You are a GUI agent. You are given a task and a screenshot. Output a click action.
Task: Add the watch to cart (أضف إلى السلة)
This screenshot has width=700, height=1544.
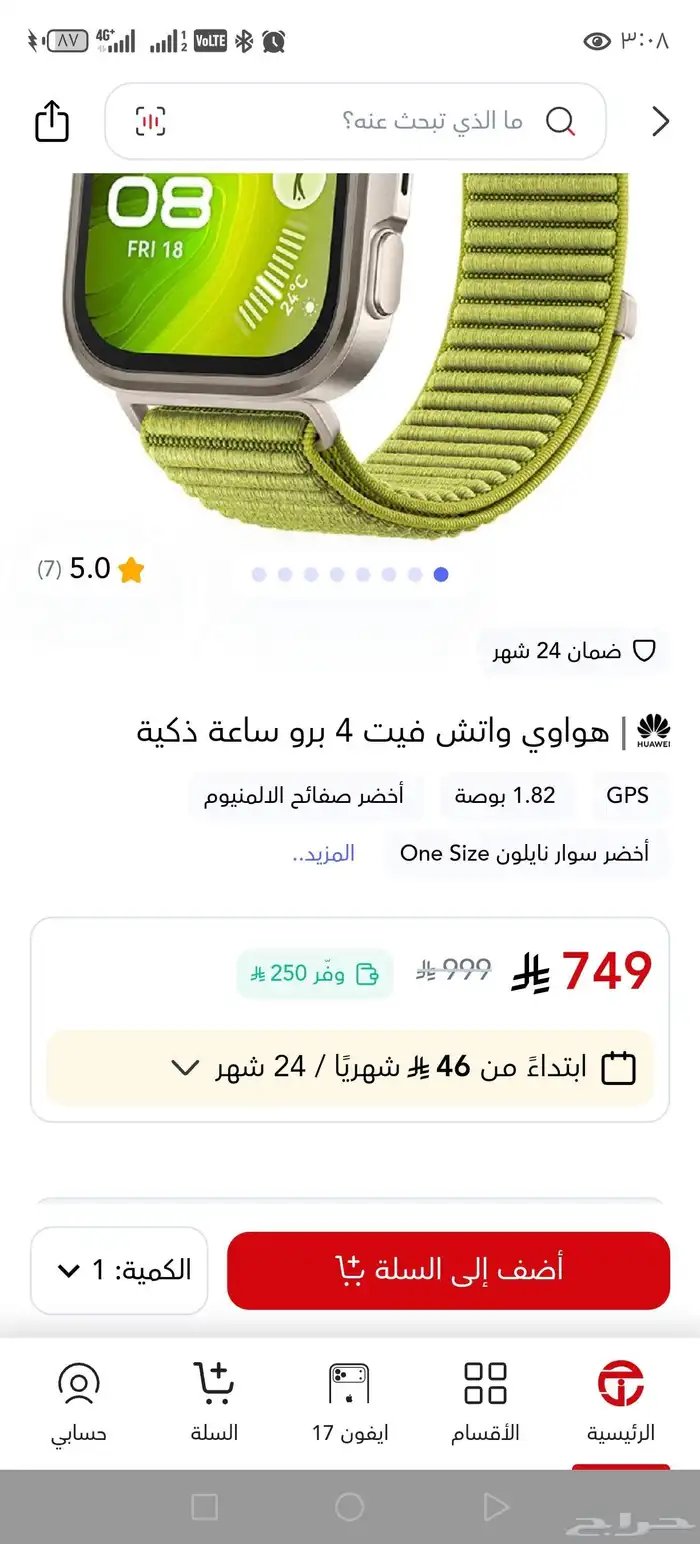click(x=448, y=1270)
